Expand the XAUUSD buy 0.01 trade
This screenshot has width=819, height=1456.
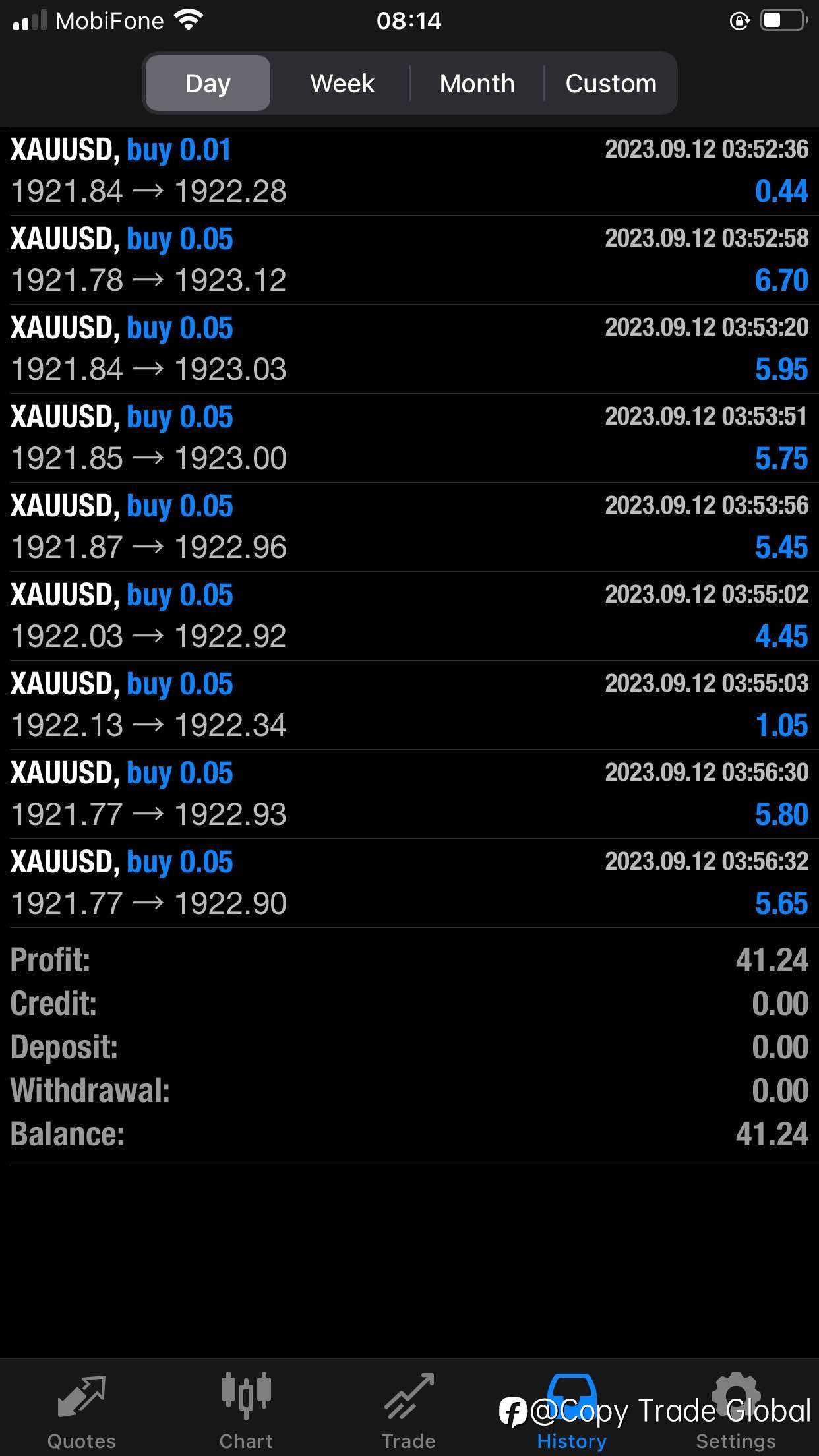pos(409,171)
